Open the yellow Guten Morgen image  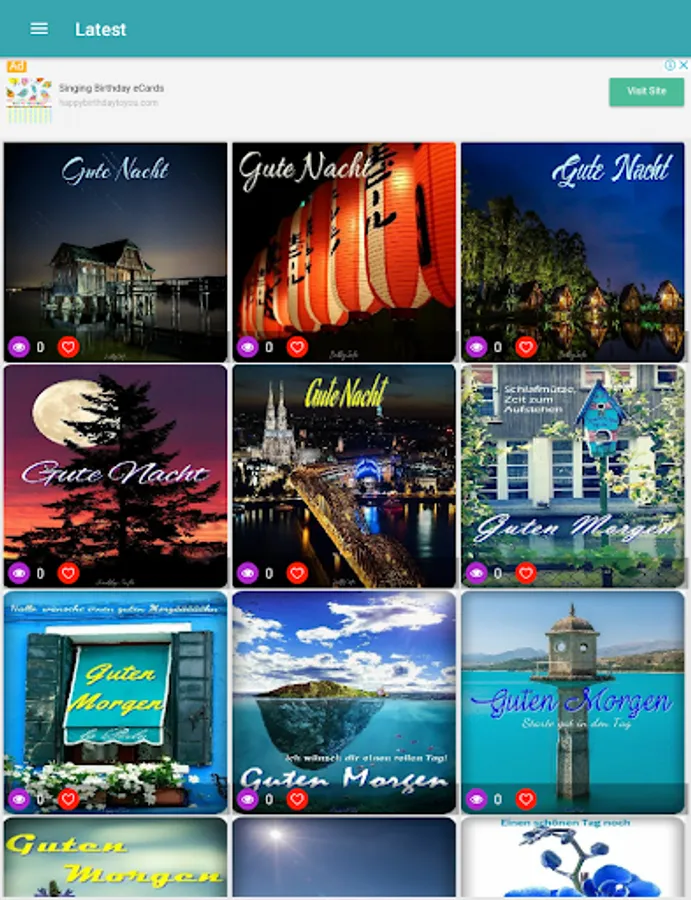[116, 858]
